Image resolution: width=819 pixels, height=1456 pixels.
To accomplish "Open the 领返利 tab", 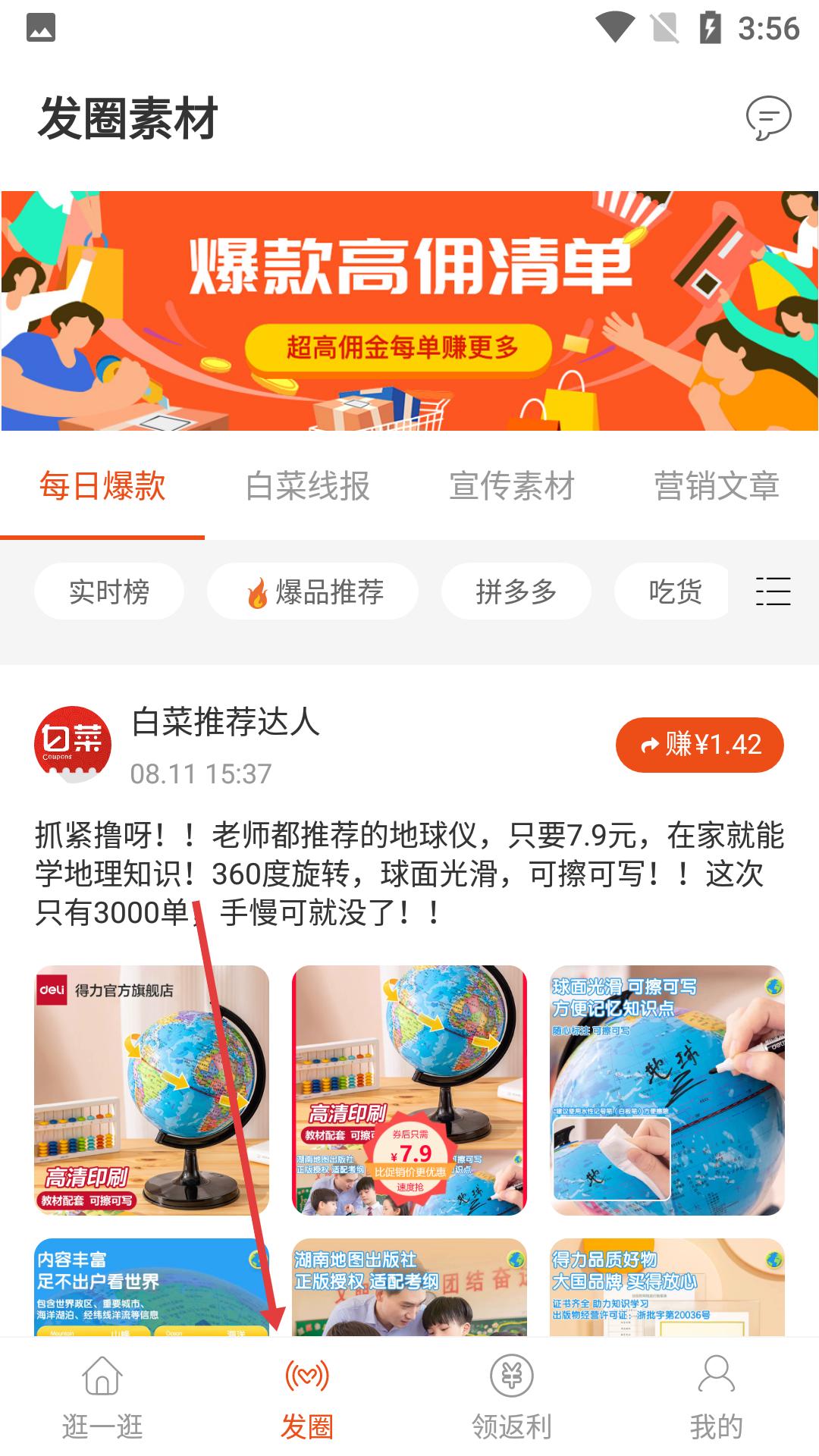I will pos(512,1397).
